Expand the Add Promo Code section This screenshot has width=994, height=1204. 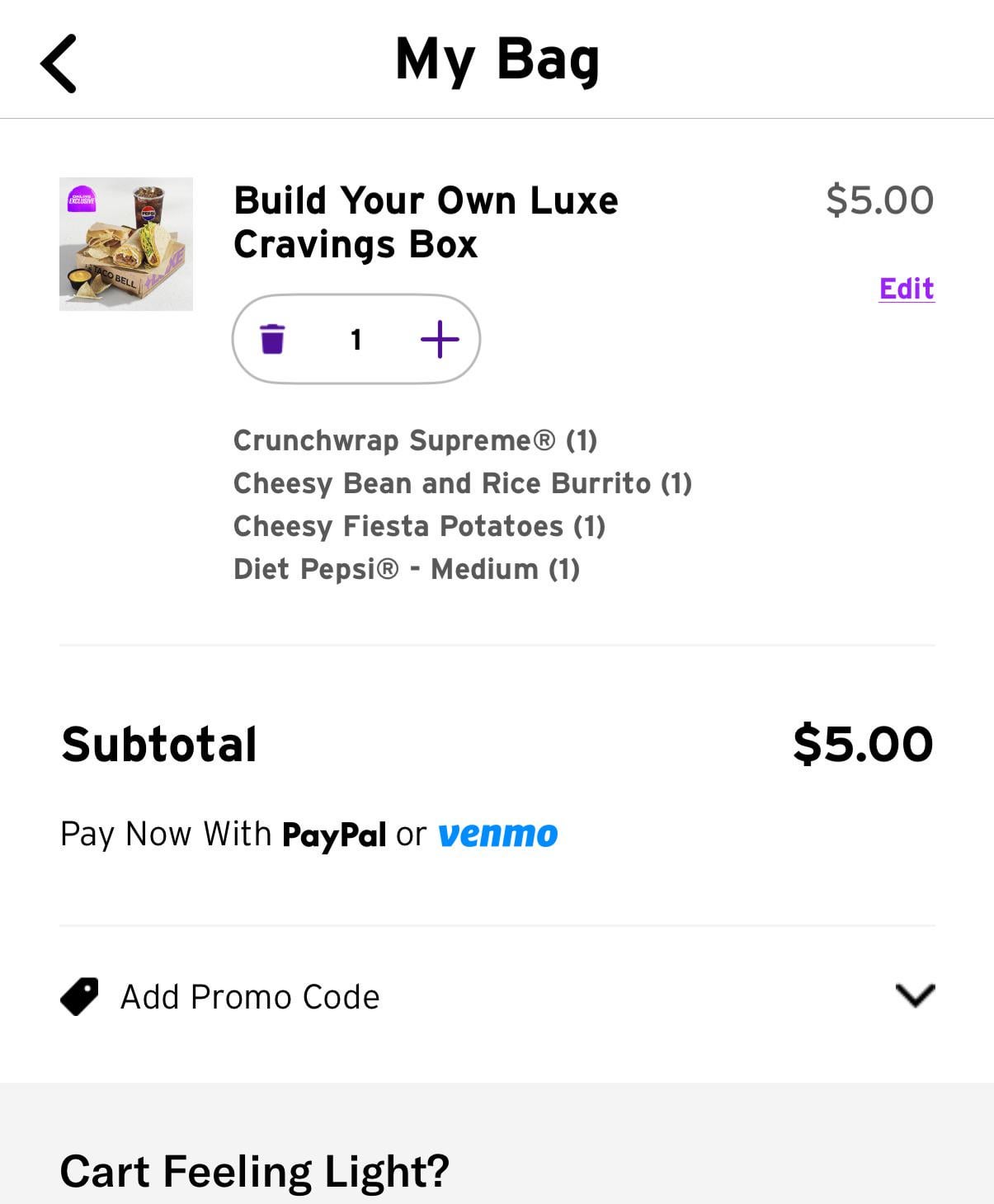914,996
